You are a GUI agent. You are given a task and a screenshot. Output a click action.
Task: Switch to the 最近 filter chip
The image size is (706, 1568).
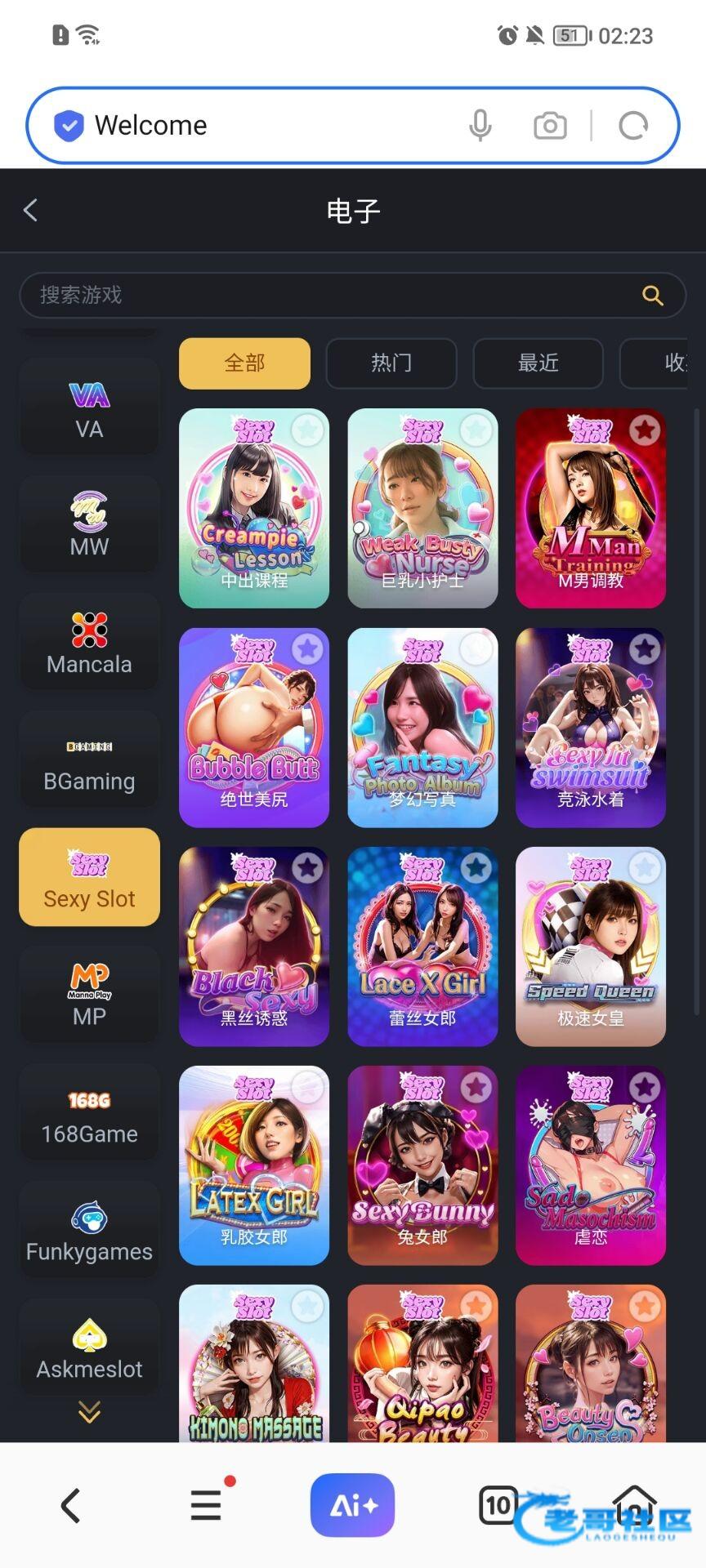[x=538, y=363]
